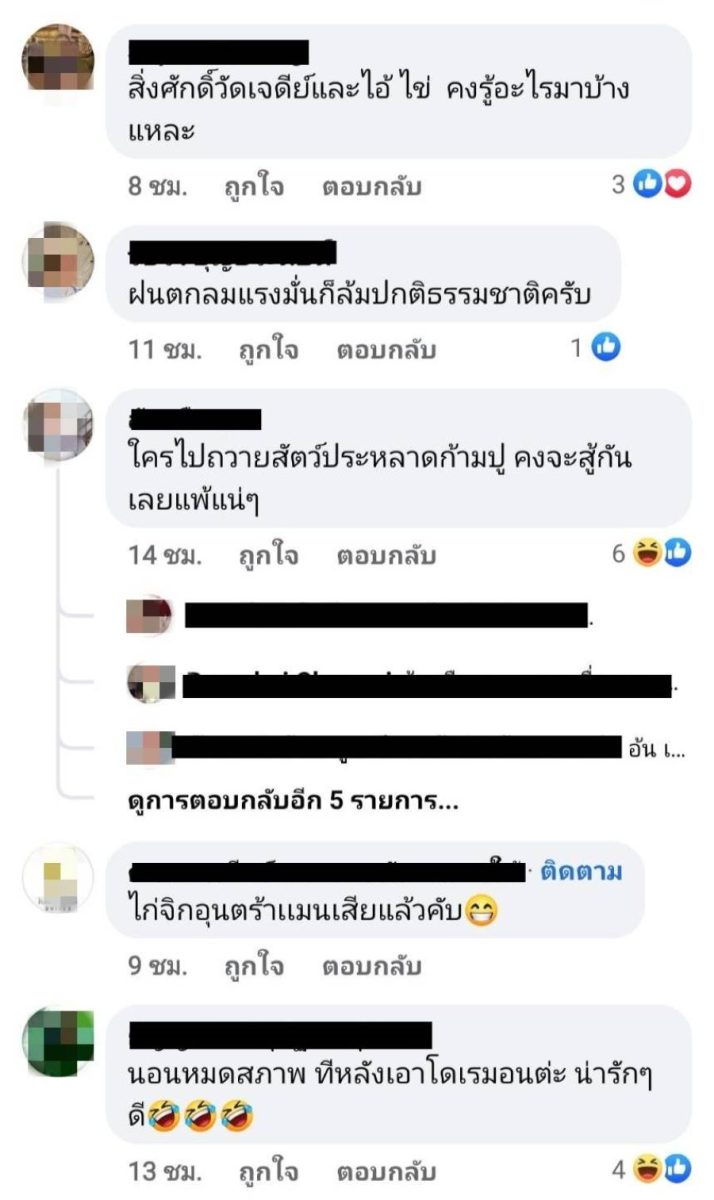Like the 11 ชม. comment about ฝนตกลมแรง
The width and height of the screenshot is (714, 1200).
[x=267, y=350]
